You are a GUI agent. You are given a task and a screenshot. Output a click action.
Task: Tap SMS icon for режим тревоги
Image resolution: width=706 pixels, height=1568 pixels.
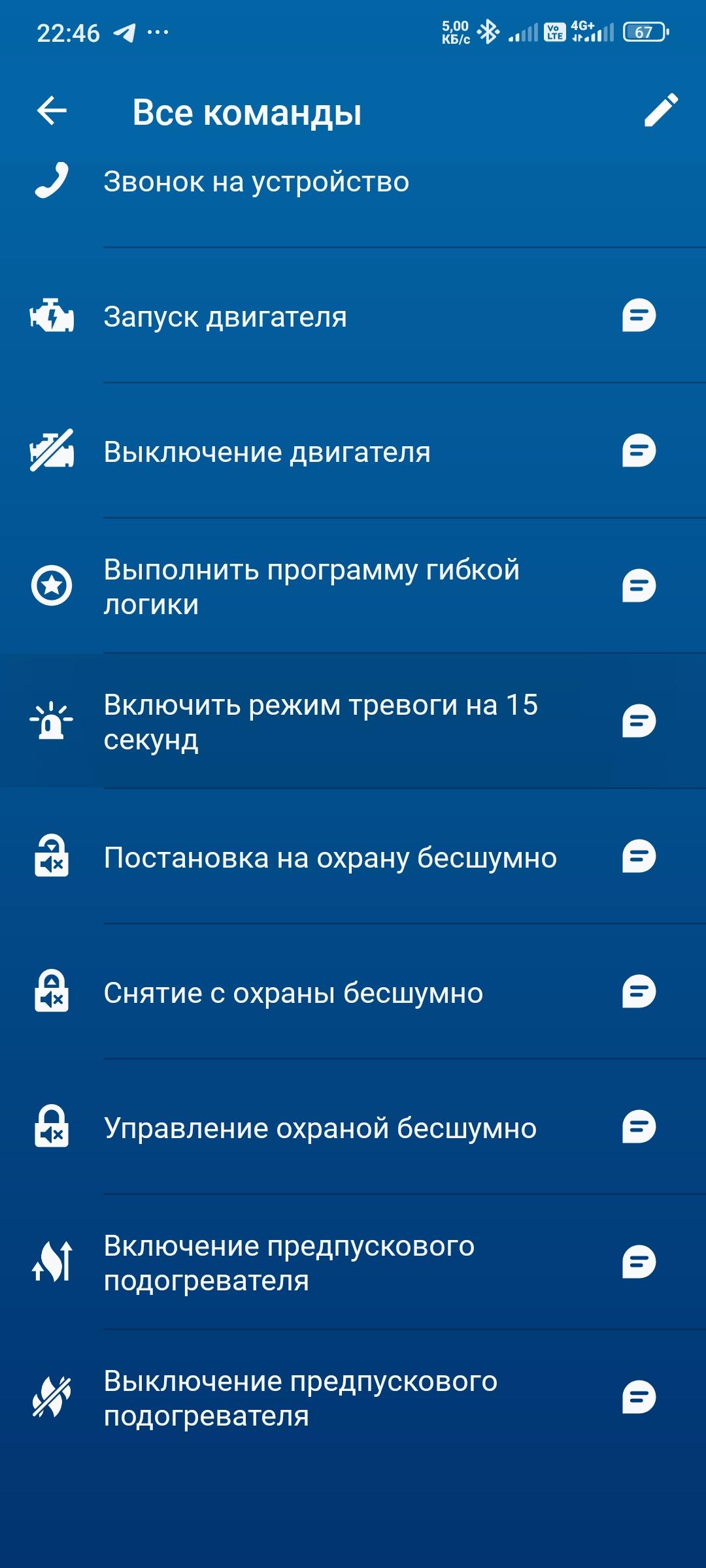point(639,721)
